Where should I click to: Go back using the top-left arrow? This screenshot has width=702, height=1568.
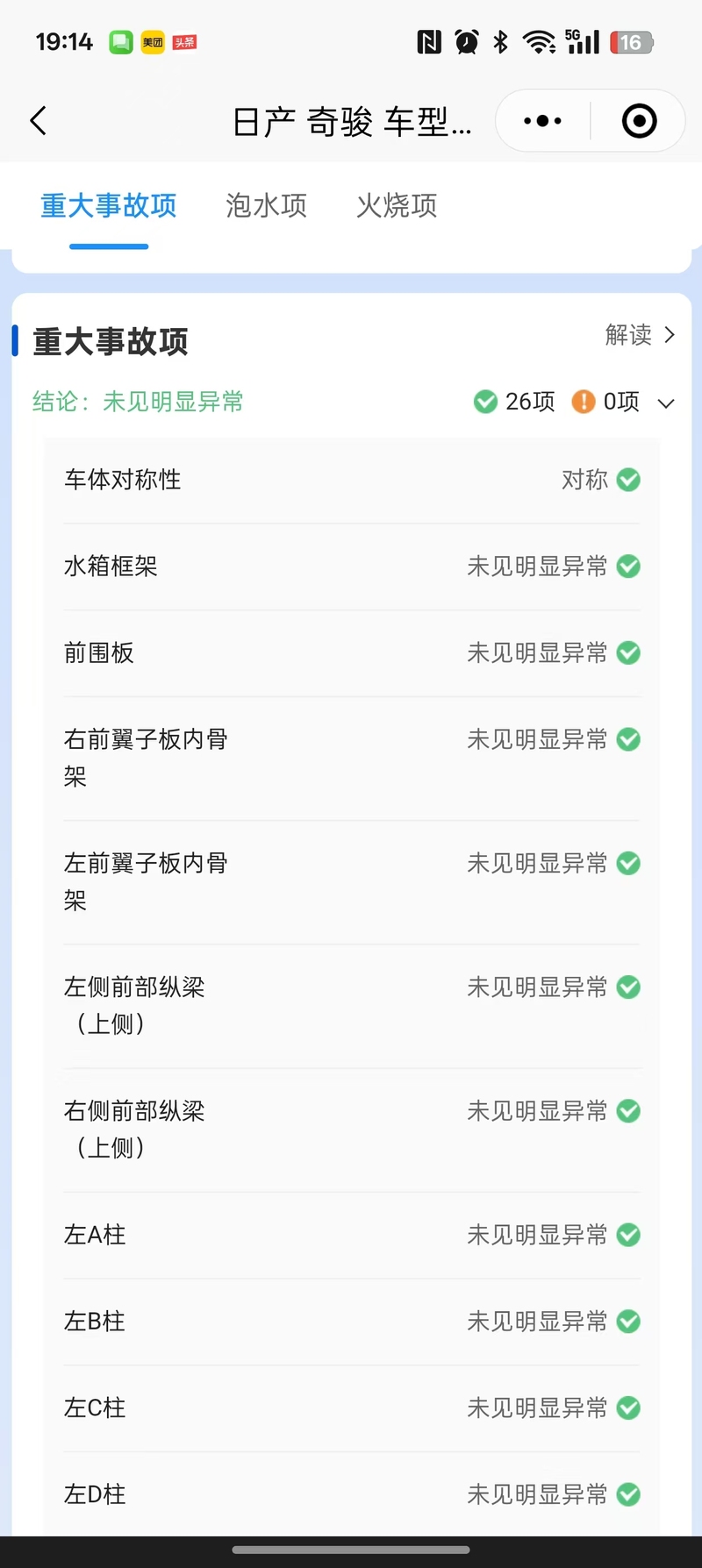point(38,121)
